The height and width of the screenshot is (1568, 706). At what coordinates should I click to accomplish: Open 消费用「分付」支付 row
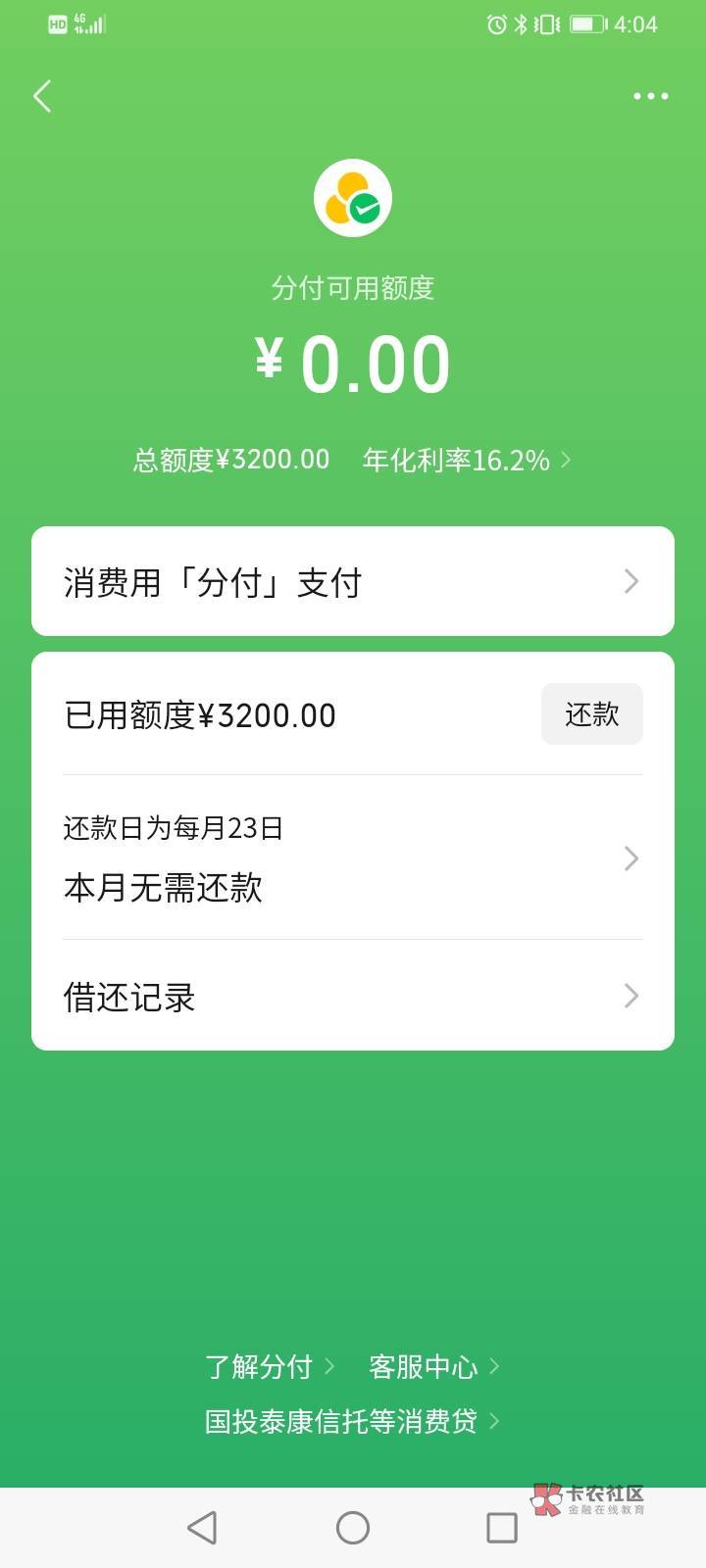coord(353,581)
